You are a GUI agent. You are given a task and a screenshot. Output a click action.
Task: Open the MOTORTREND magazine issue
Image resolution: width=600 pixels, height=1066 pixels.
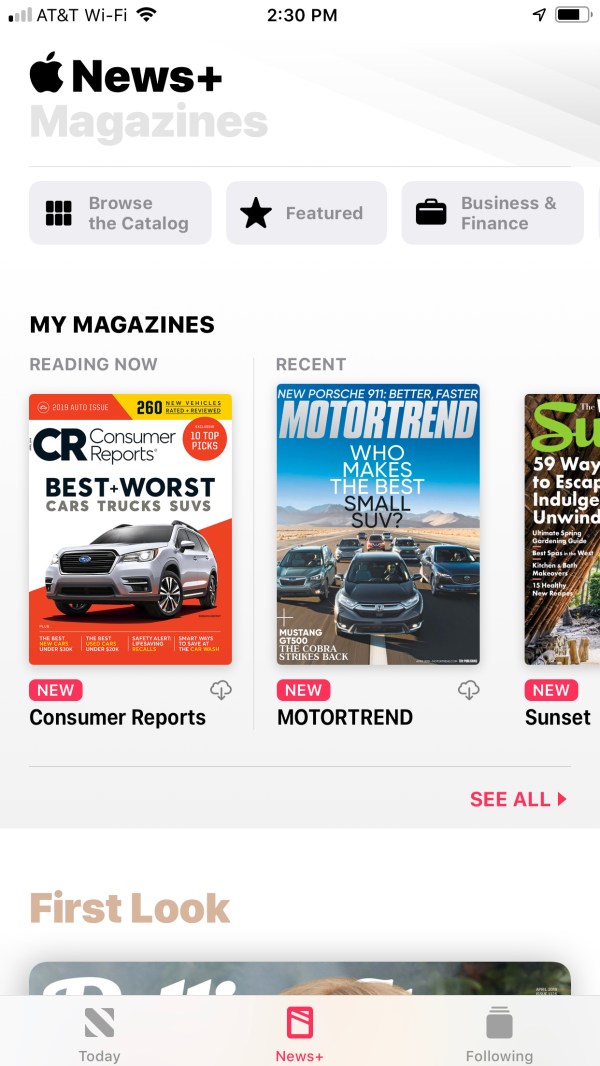378,525
